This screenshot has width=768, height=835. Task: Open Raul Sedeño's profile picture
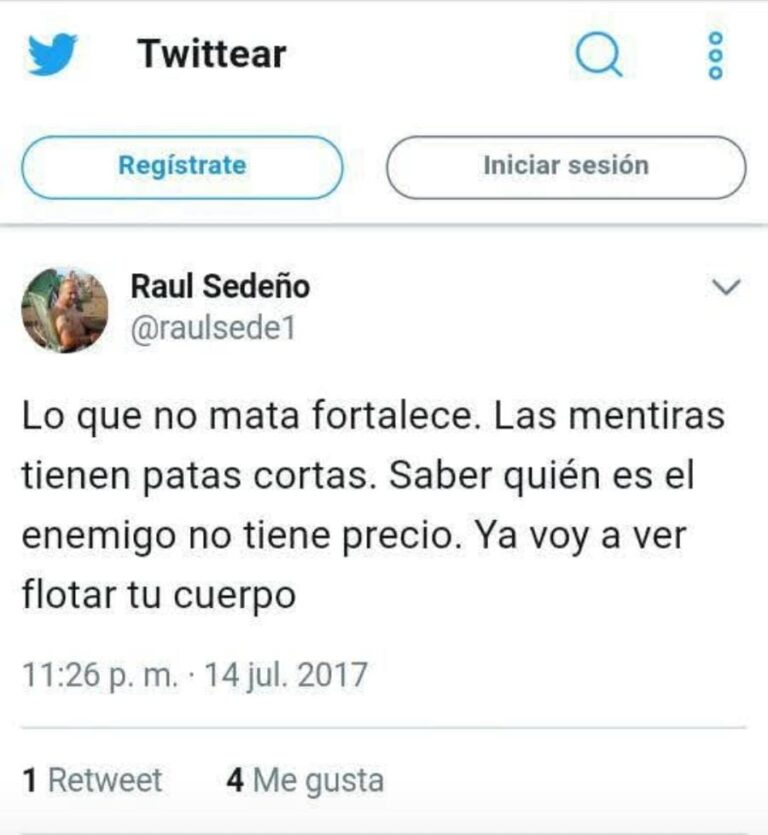[65, 310]
